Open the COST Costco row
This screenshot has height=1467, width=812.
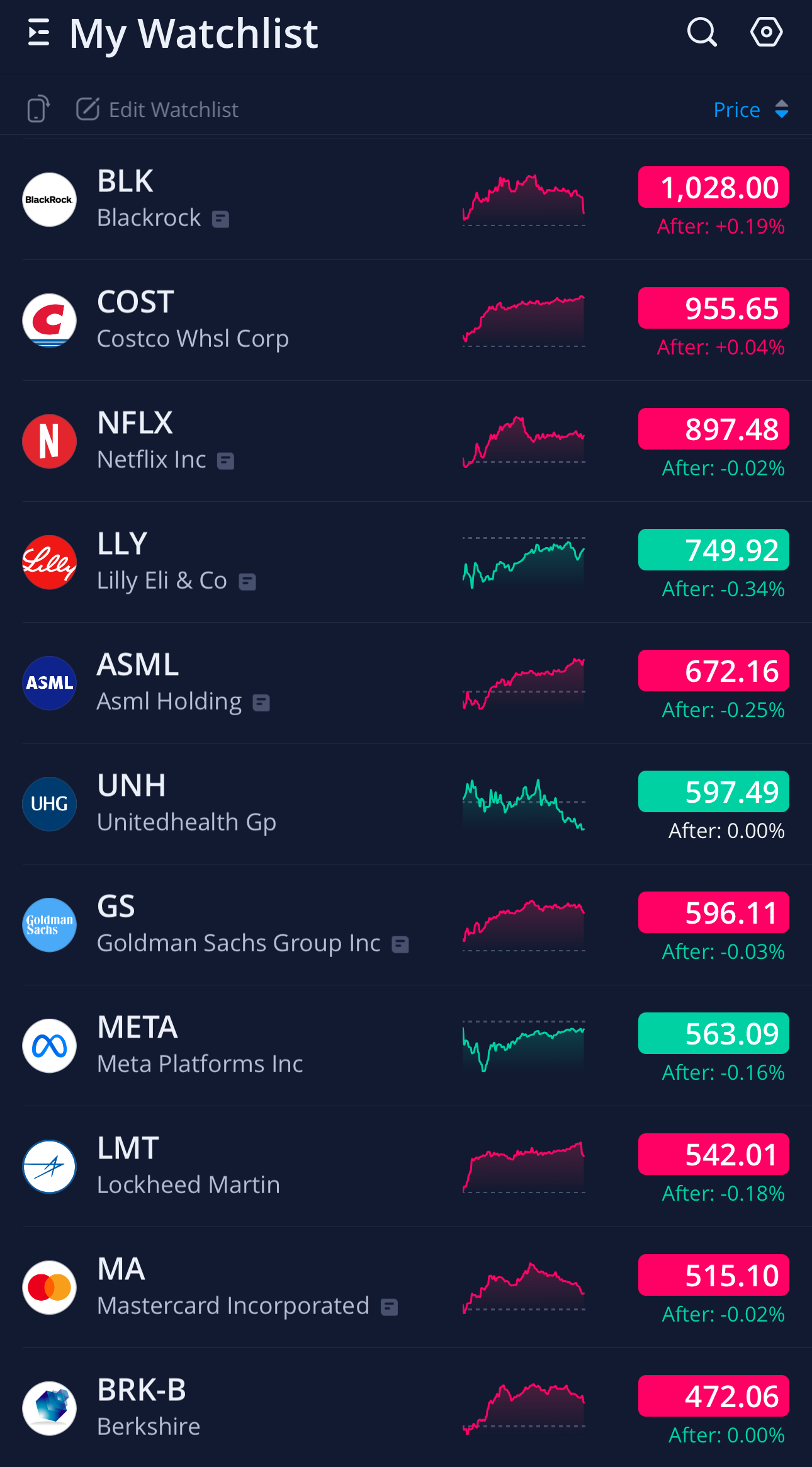[406, 320]
